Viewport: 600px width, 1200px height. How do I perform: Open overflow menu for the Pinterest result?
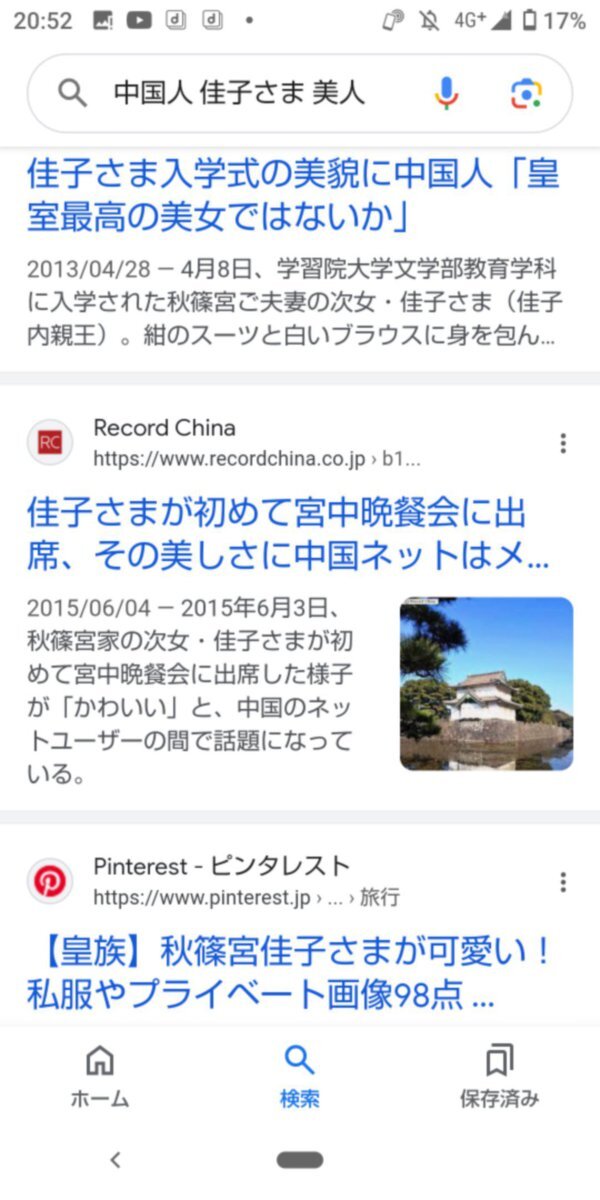coord(563,881)
